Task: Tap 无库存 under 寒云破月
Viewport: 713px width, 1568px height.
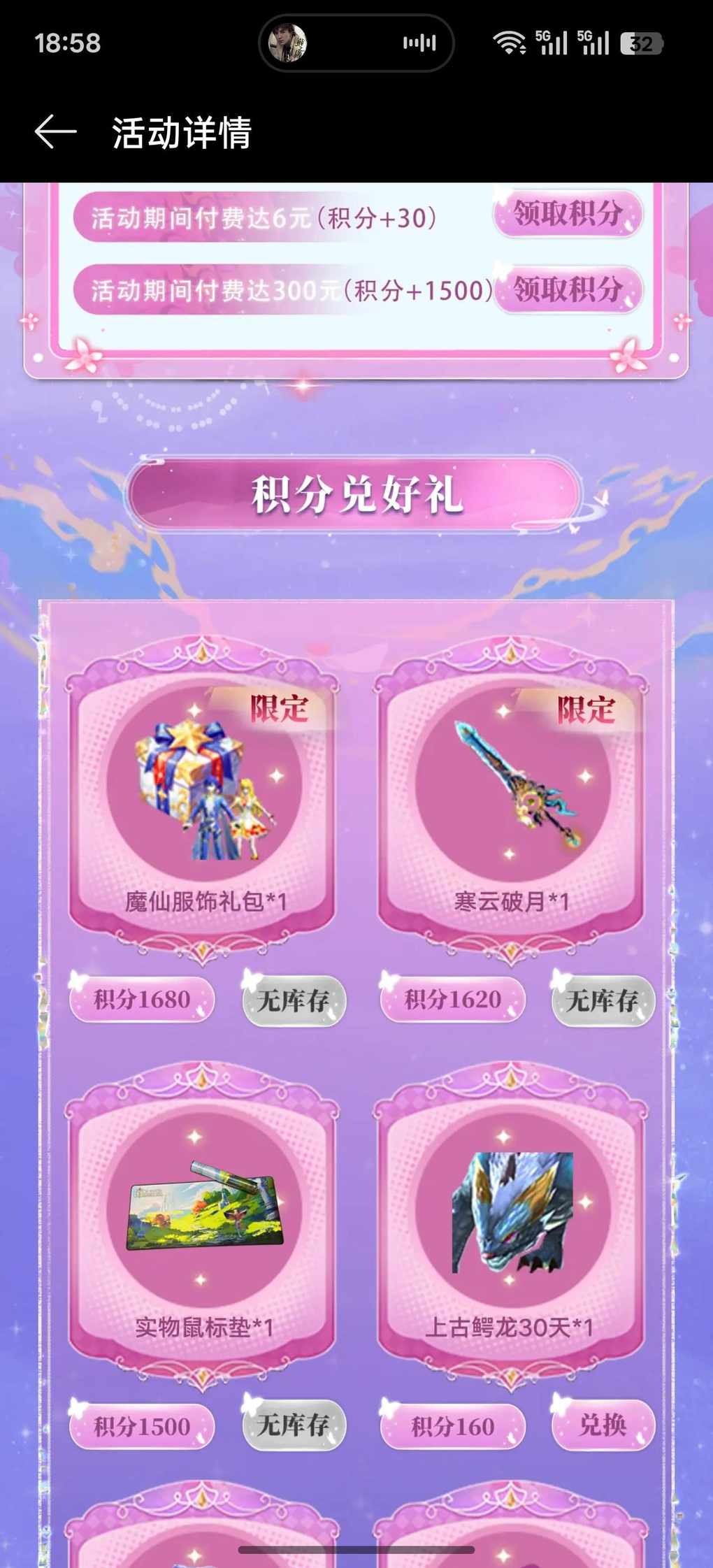Action: [x=603, y=1000]
